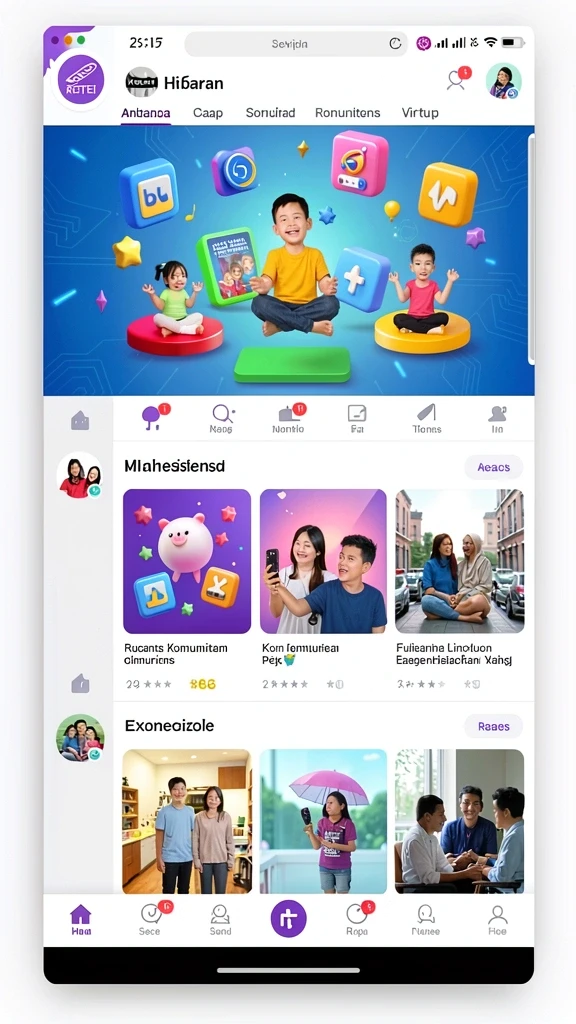Tap the Senijda search field at the top
This screenshot has height=1024, width=576.
click(296, 44)
